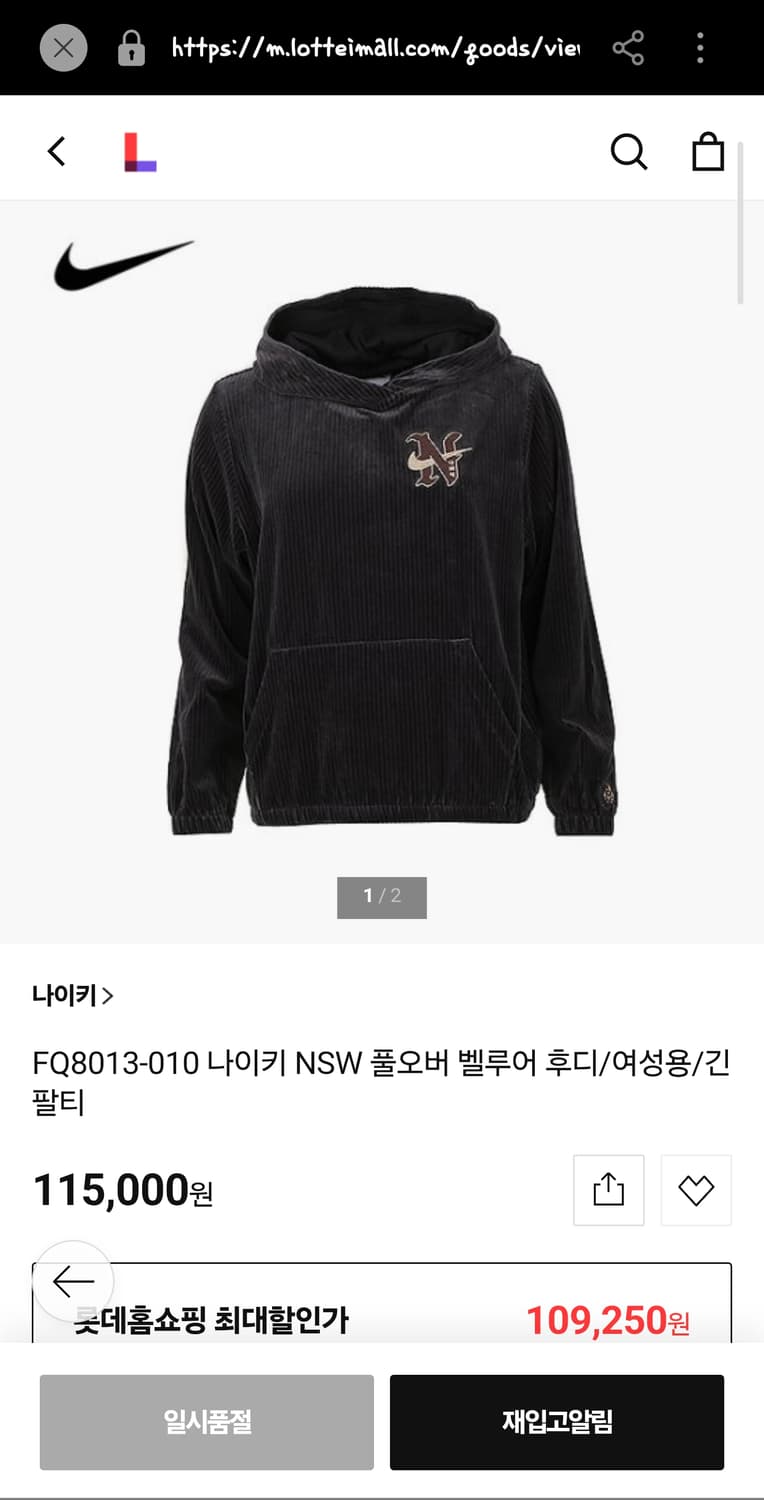
Task: Open the 나이키 brand page
Action: pos(70,996)
